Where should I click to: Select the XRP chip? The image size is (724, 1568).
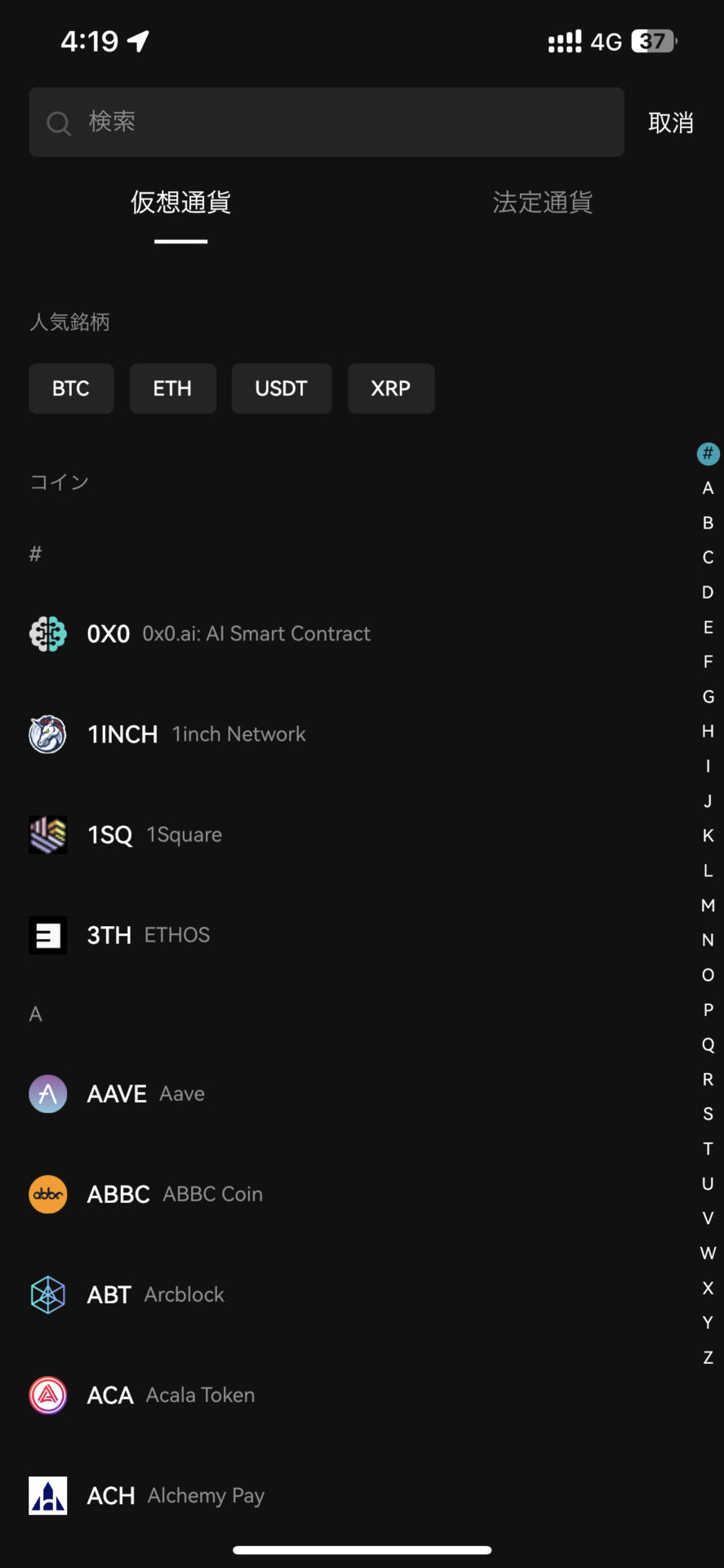pos(391,389)
